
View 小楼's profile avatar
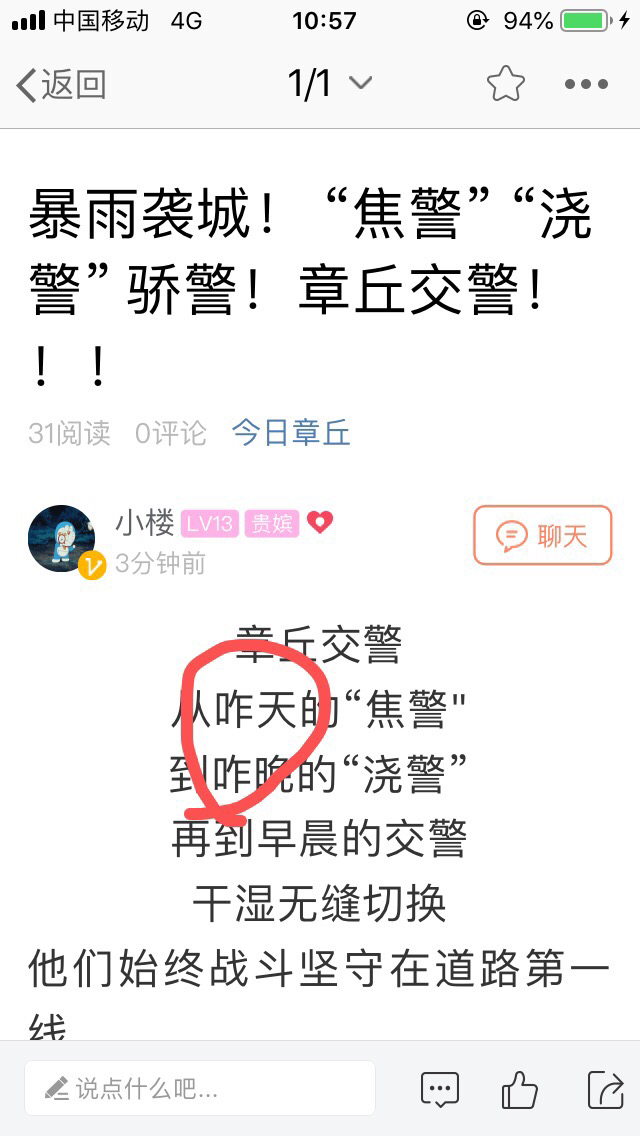click(62, 540)
